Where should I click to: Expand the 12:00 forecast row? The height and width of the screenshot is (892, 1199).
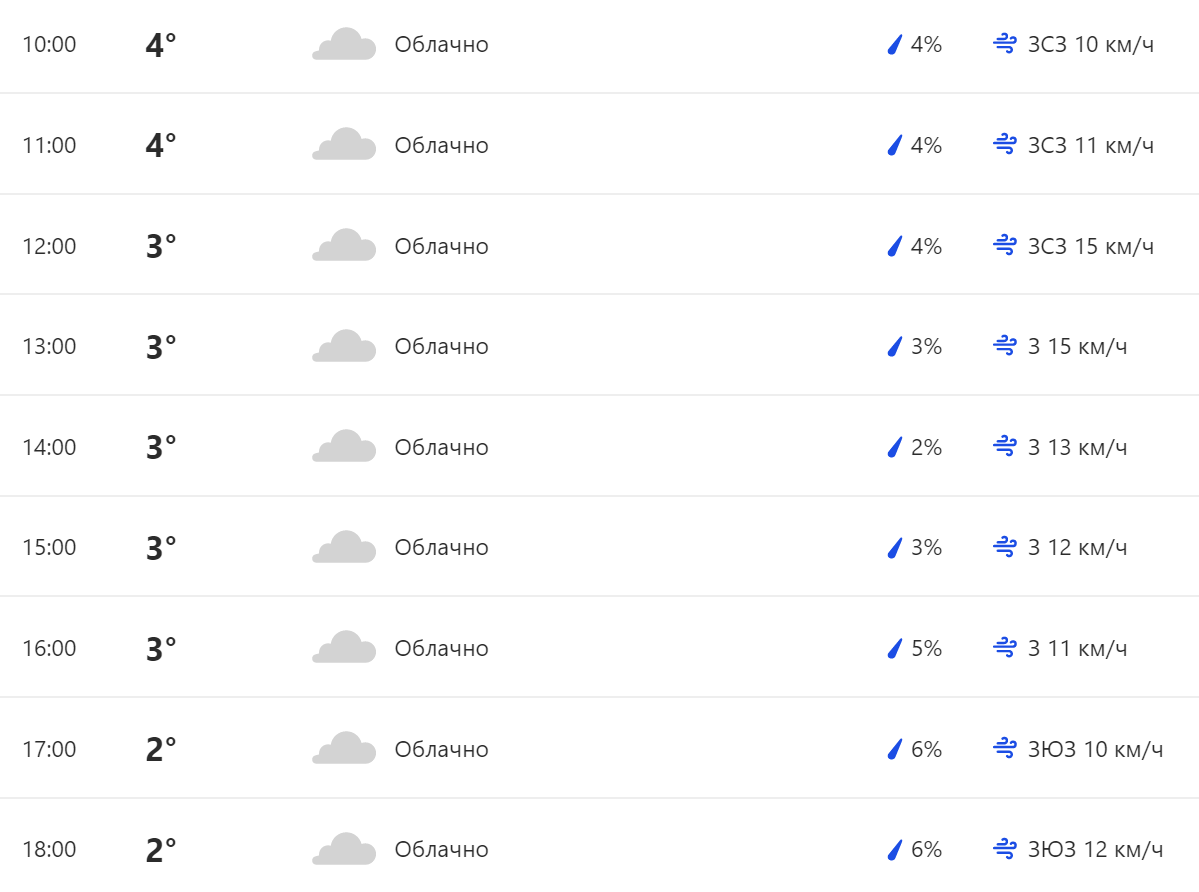point(599,246)
